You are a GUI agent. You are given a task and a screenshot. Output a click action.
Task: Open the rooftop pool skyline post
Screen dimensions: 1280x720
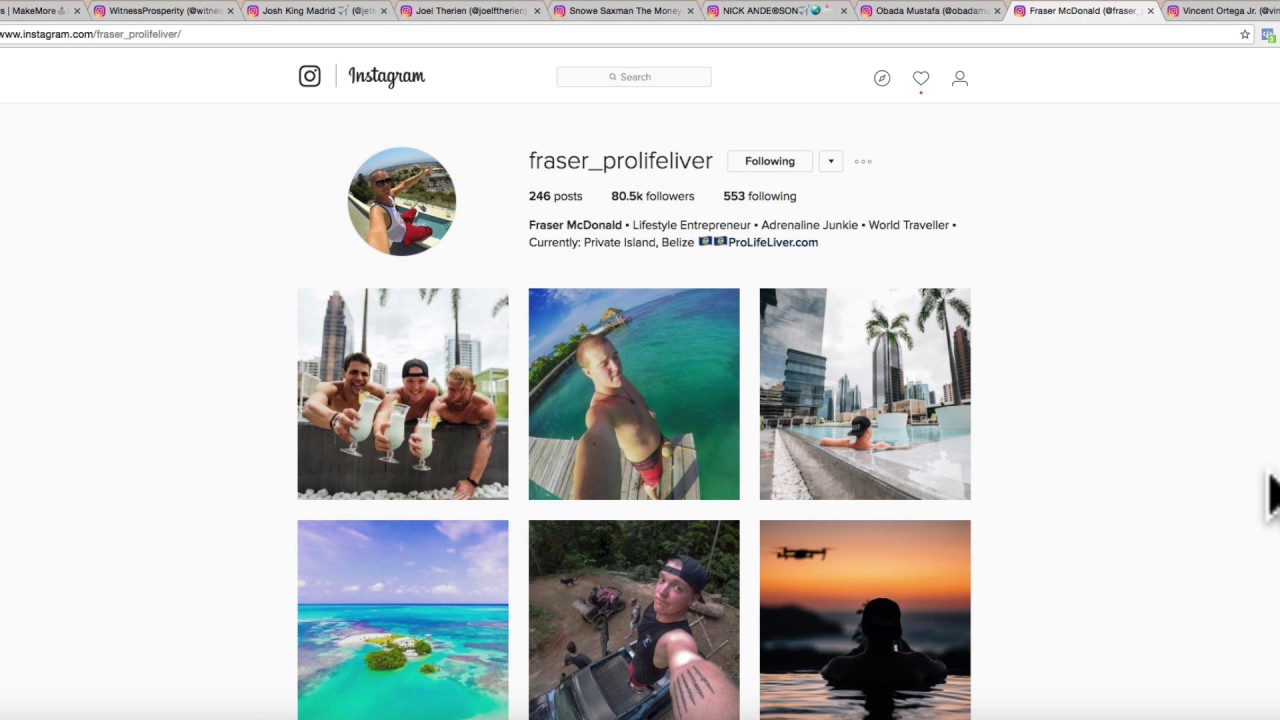(x=865, y=394)
